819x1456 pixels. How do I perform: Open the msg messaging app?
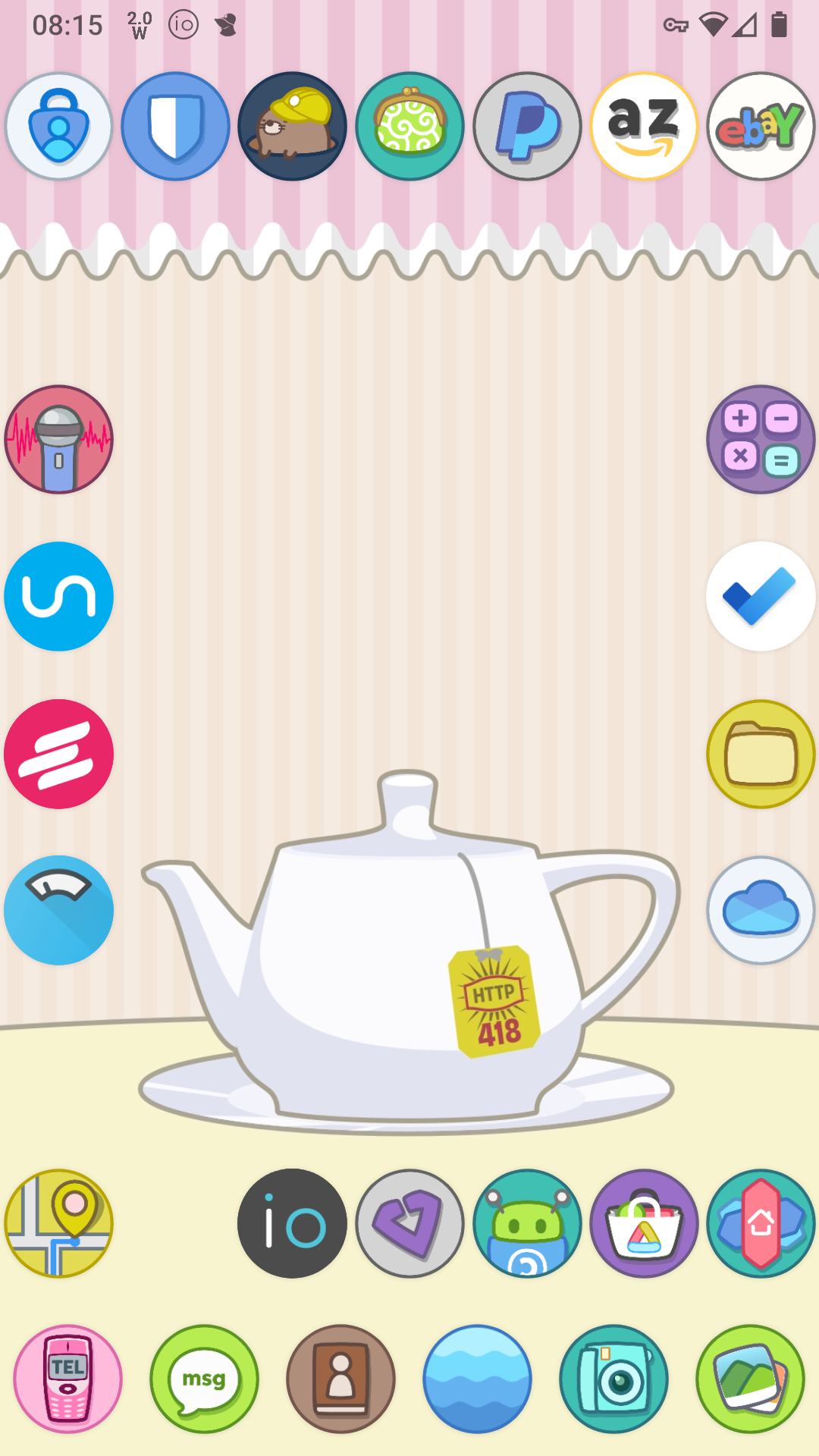tap(204, 1379)
